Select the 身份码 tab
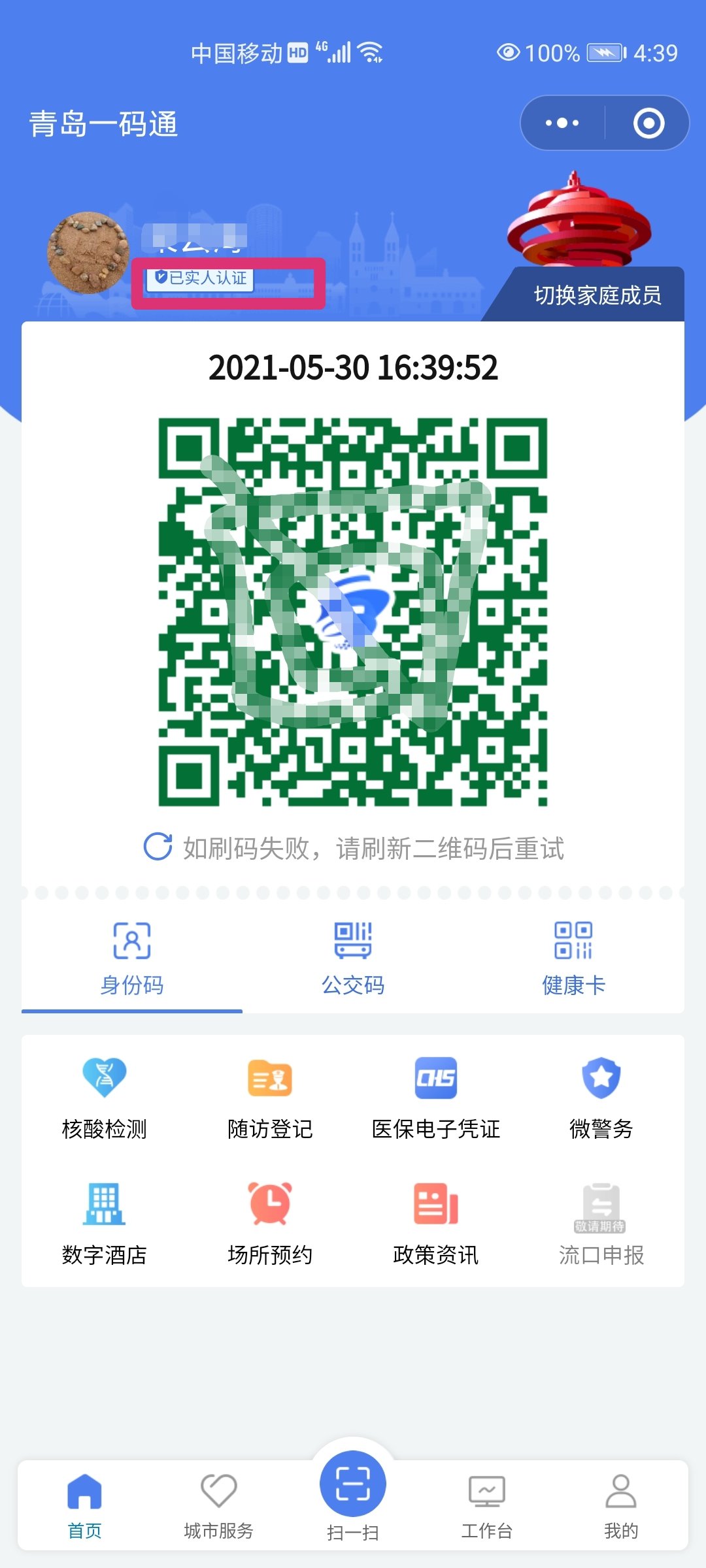This screenshot has height=1568, width=706. [x=132, y=958]
